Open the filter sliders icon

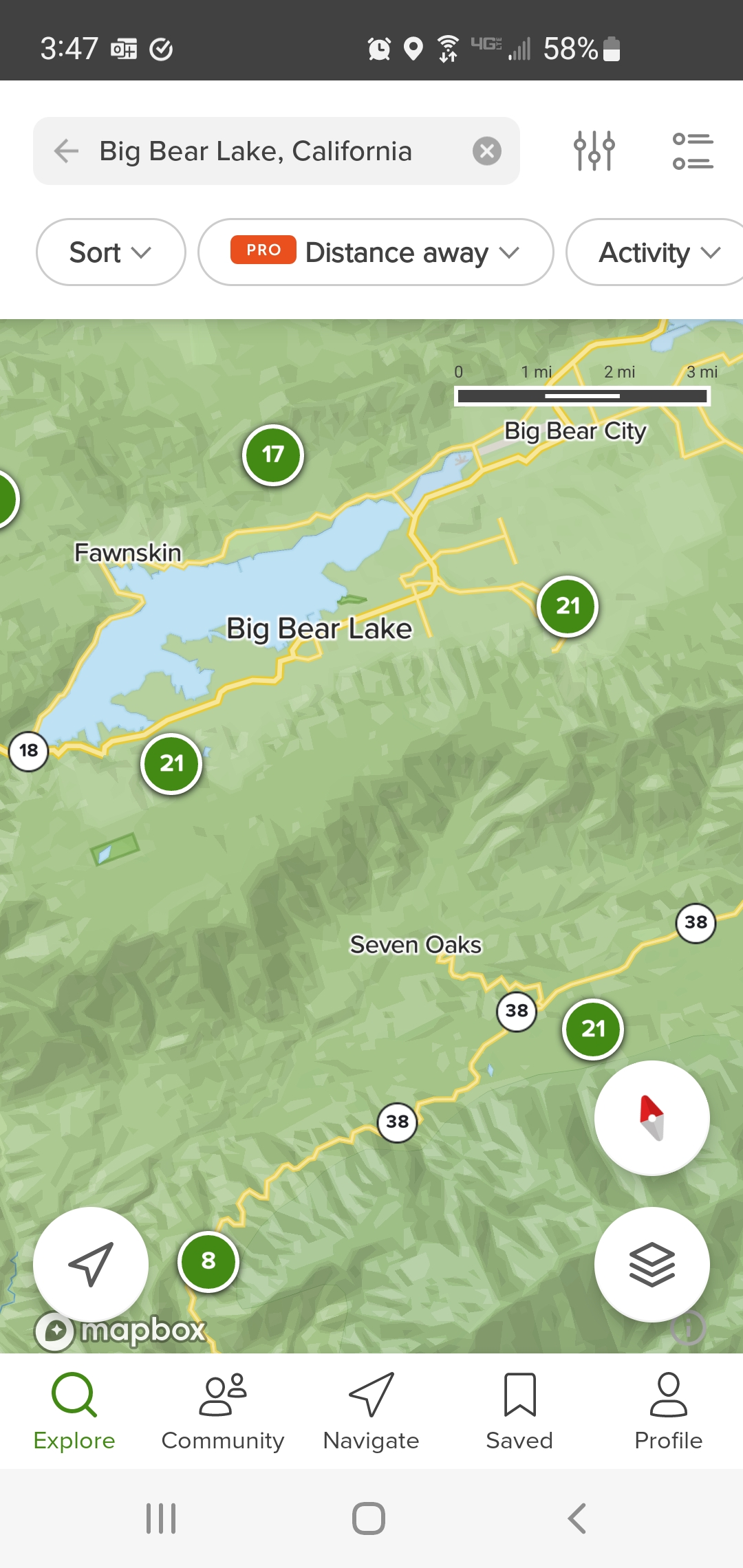coord(594,151)
